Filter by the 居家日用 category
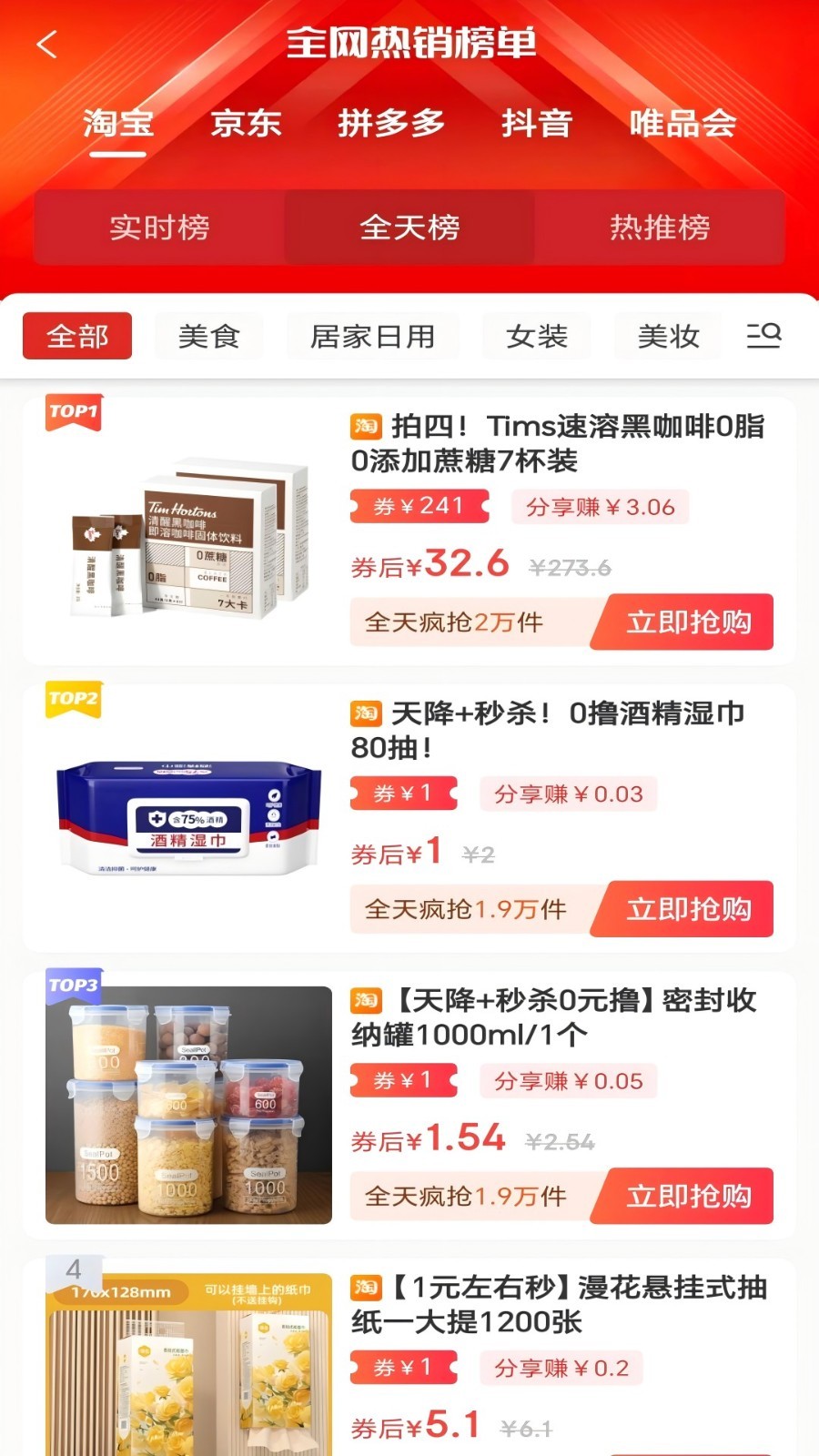 point(372,336)
